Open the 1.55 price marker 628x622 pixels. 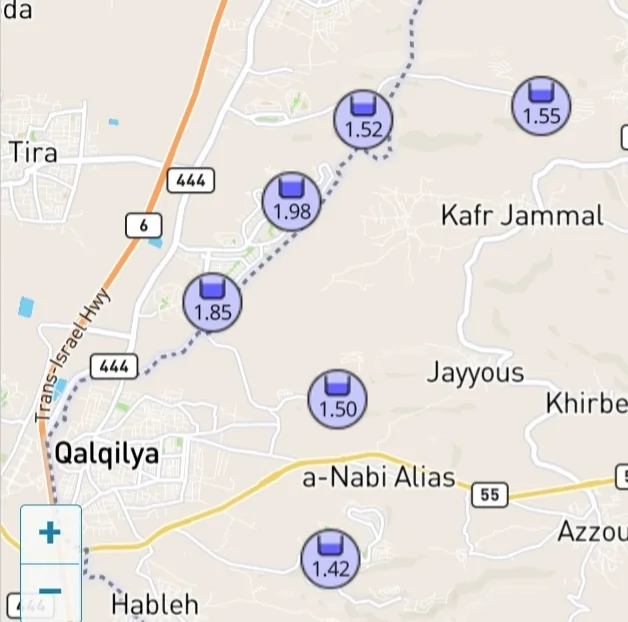click(541, 105)
